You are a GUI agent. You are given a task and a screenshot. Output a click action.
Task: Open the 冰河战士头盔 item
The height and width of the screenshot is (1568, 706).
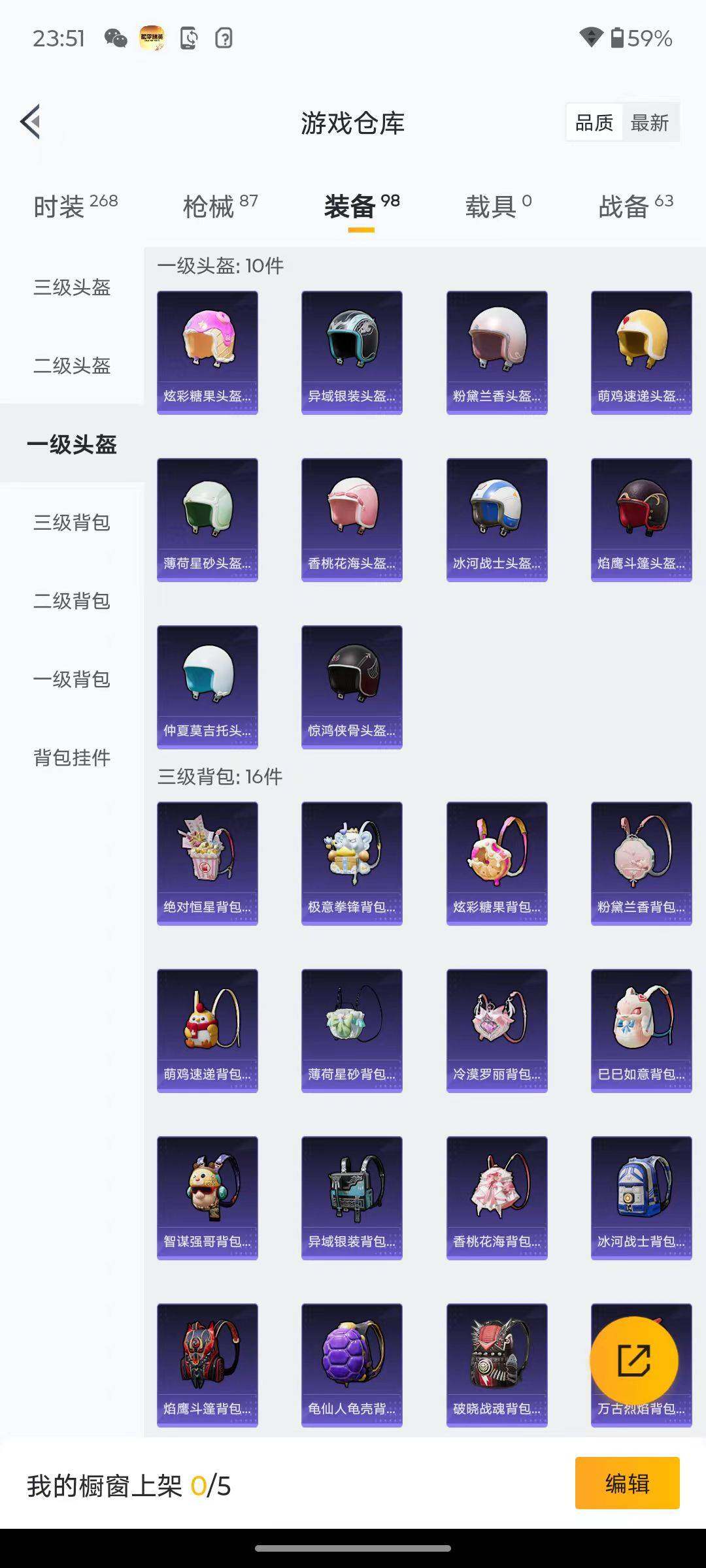[497, 520]
